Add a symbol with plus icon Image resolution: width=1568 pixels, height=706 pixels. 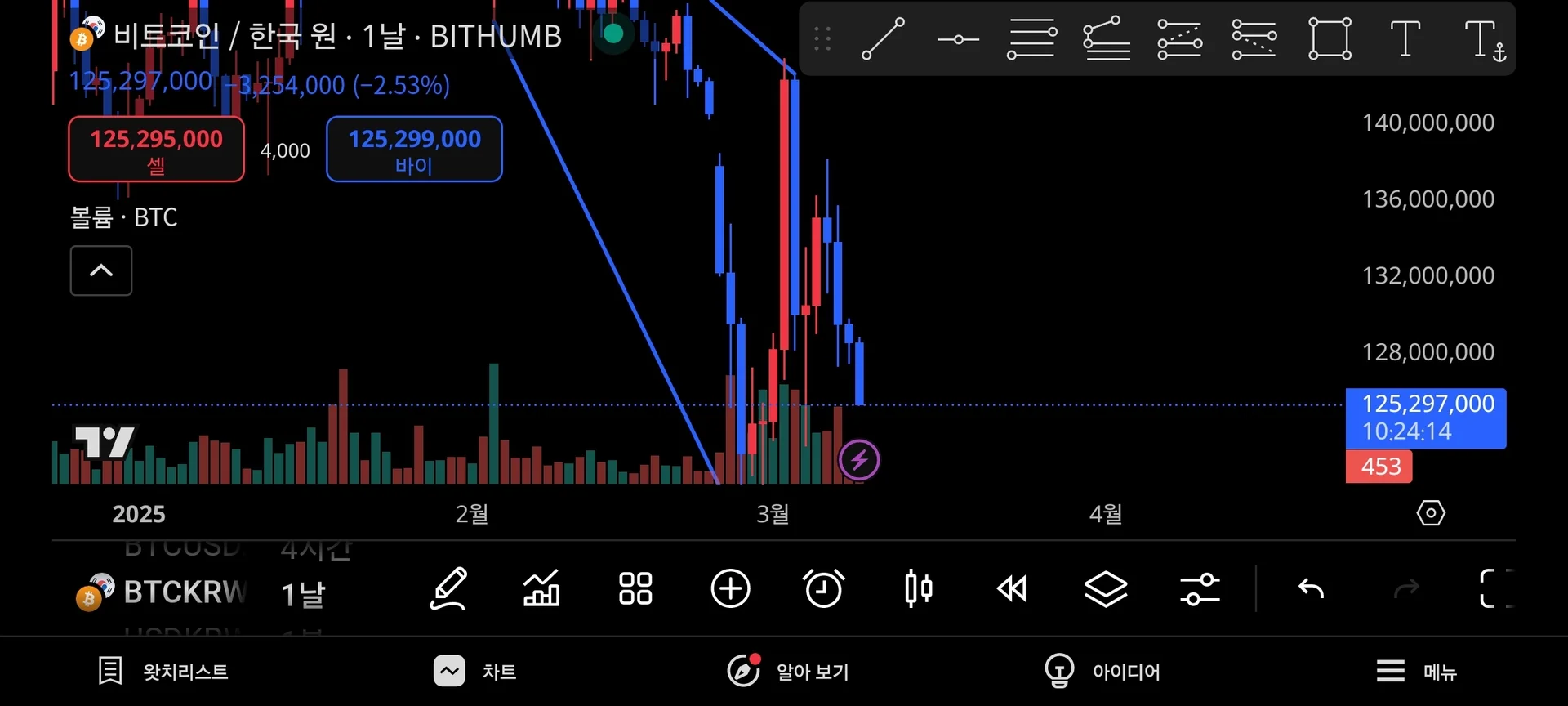[x=730, y=589]
